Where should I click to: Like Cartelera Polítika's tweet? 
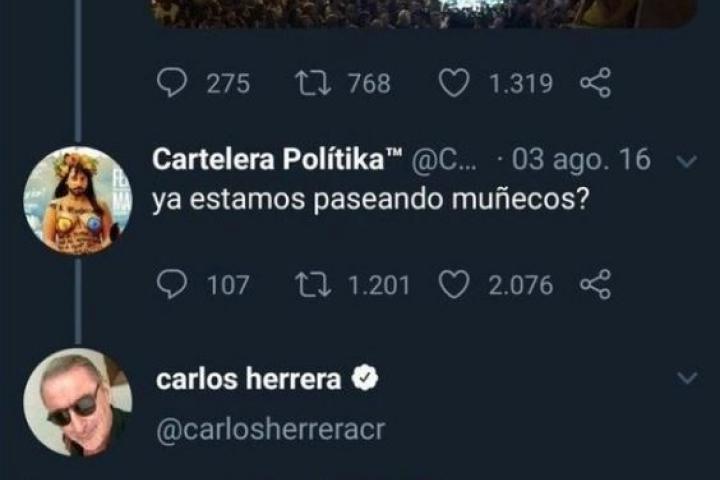[x=455, y=285]
